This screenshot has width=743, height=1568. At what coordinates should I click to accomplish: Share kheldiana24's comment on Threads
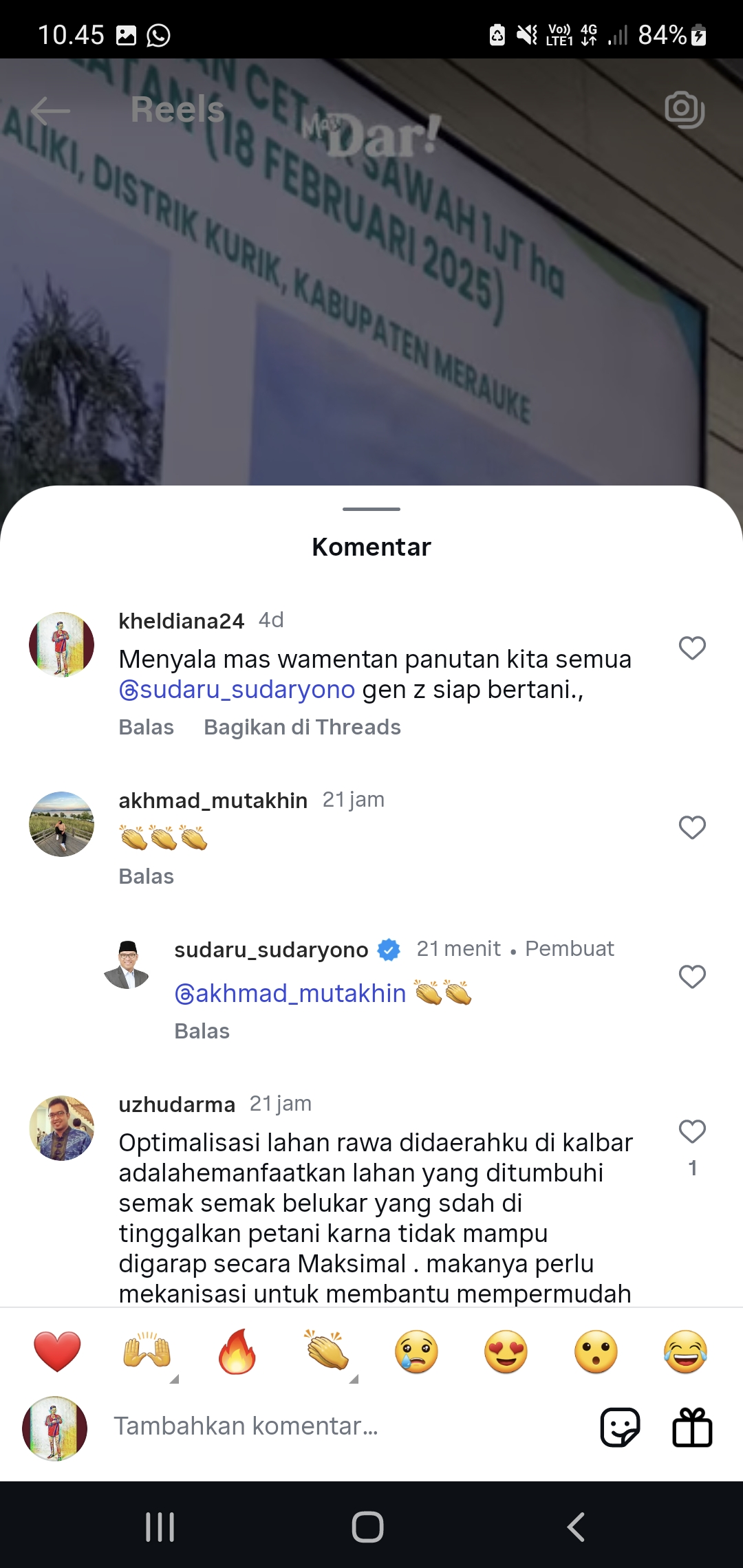pos(302,727)
